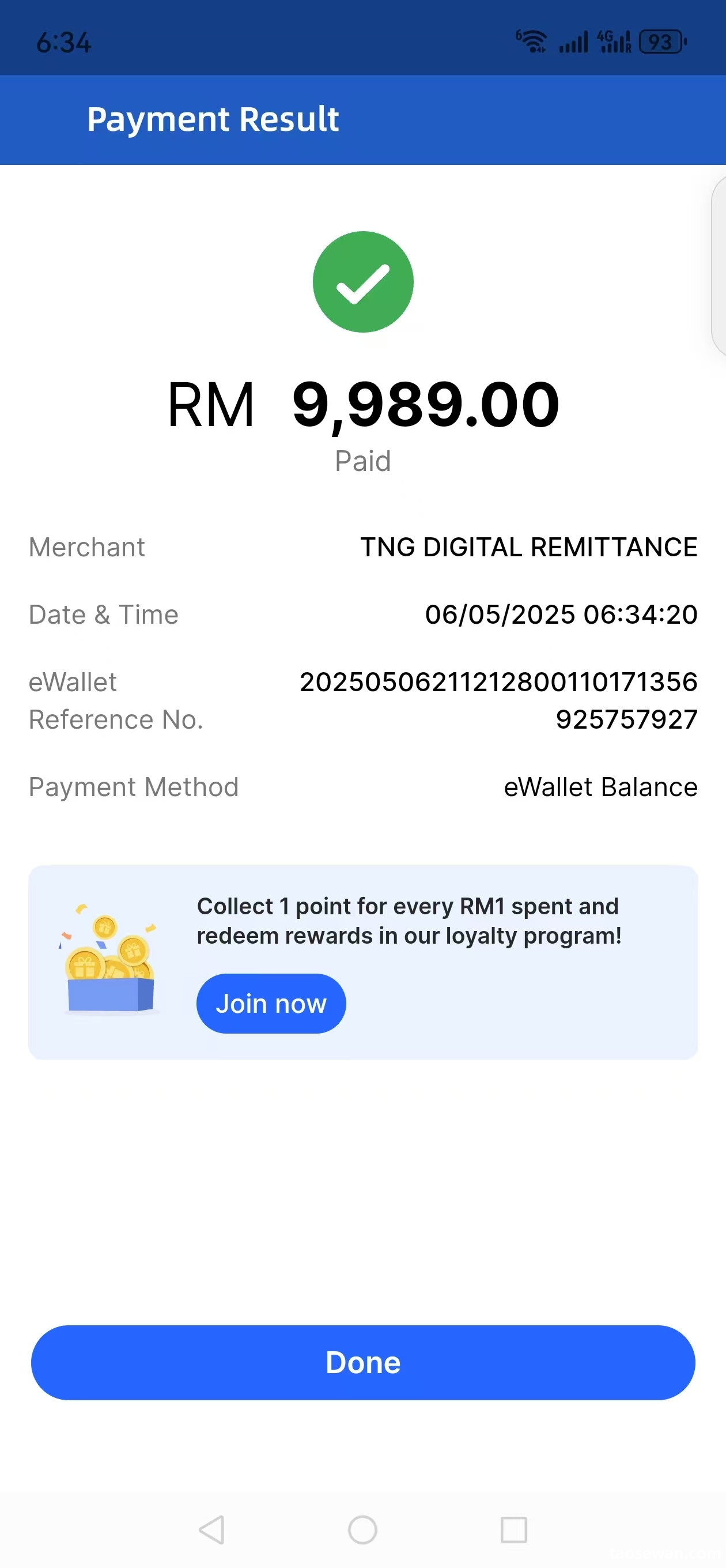The height and width of the screenshot is (1568, 726).
Task: Join the loyalty program now
Action: [271, 1004]
